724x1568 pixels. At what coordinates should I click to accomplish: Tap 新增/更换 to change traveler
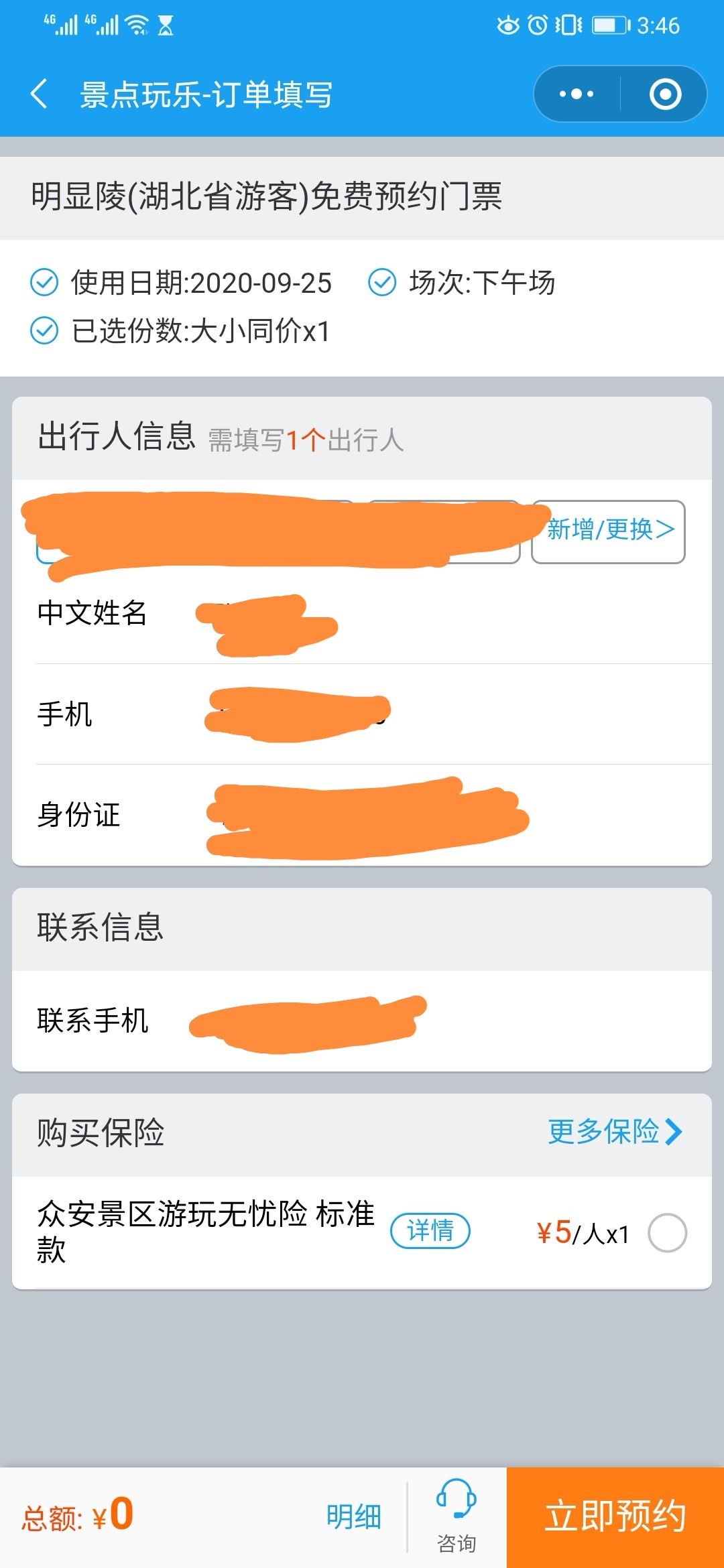(609, 531)
